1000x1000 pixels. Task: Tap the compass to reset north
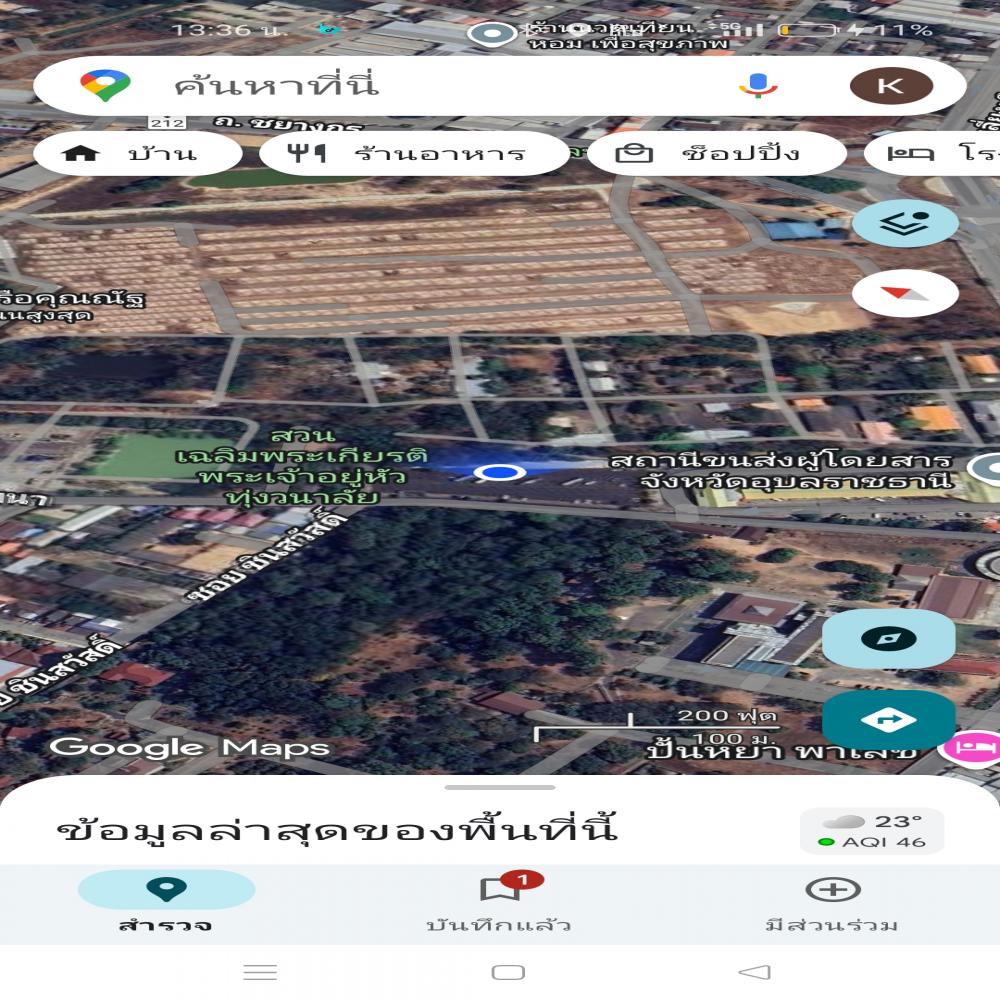(x=905, y=293)
